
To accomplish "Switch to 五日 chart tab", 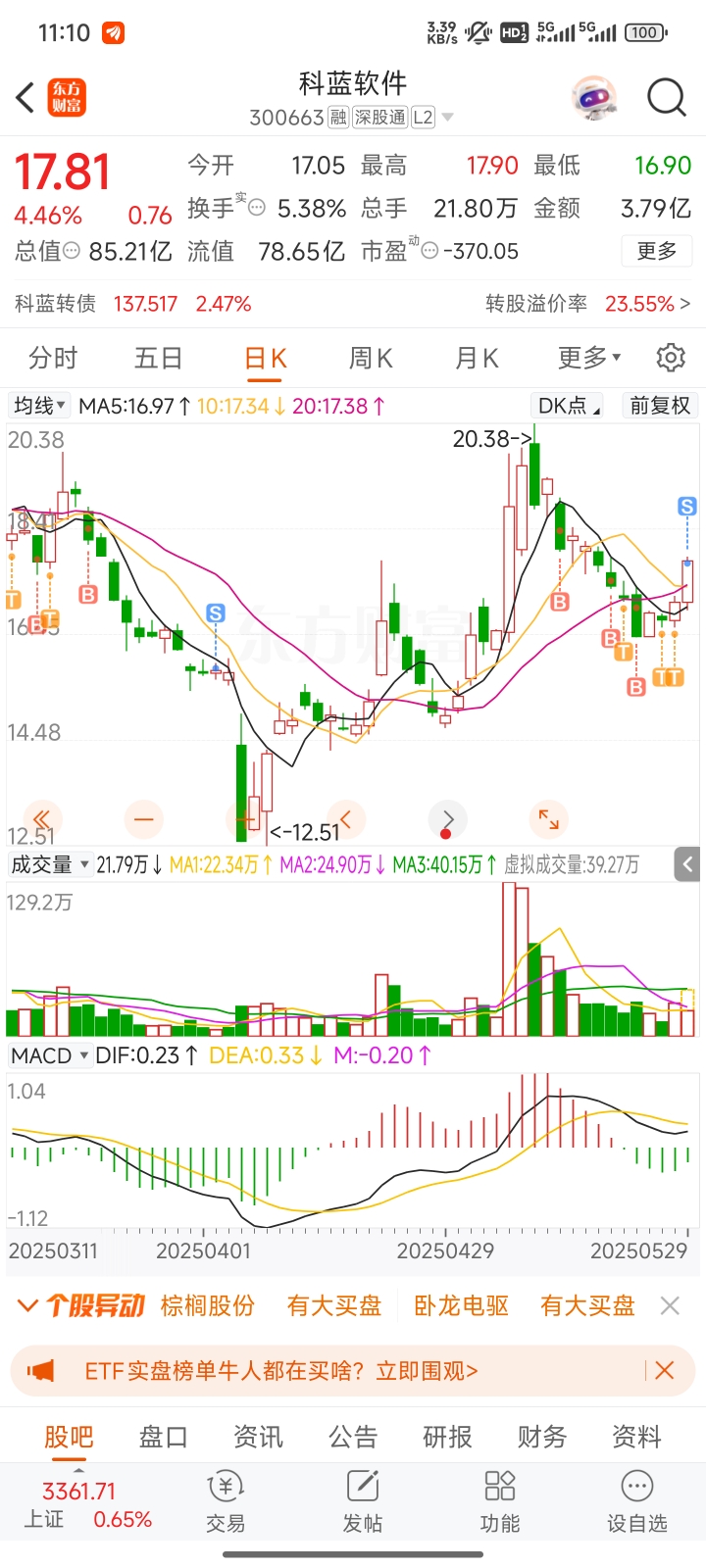I will [159, 359].
